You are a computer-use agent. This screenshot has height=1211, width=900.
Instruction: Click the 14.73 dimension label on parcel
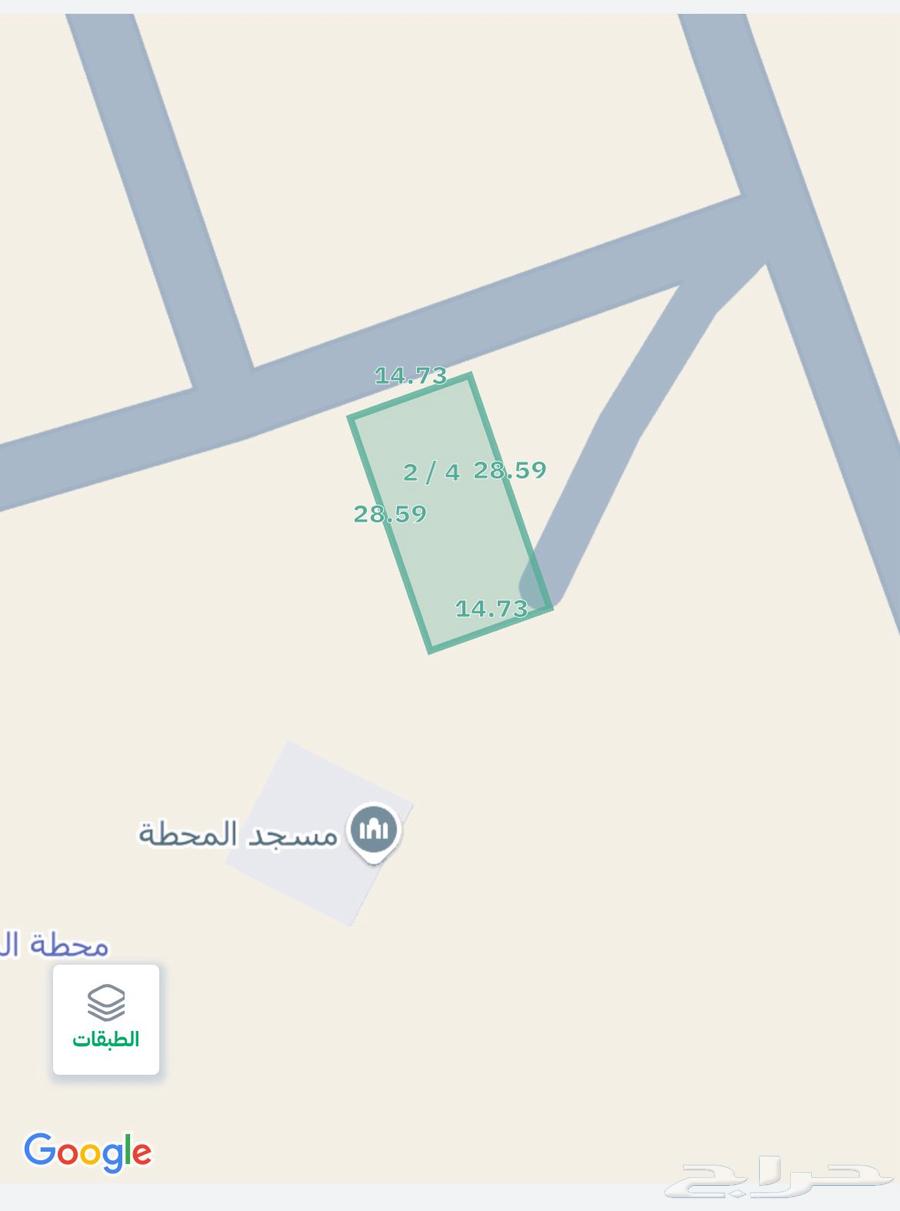point(412,377)
